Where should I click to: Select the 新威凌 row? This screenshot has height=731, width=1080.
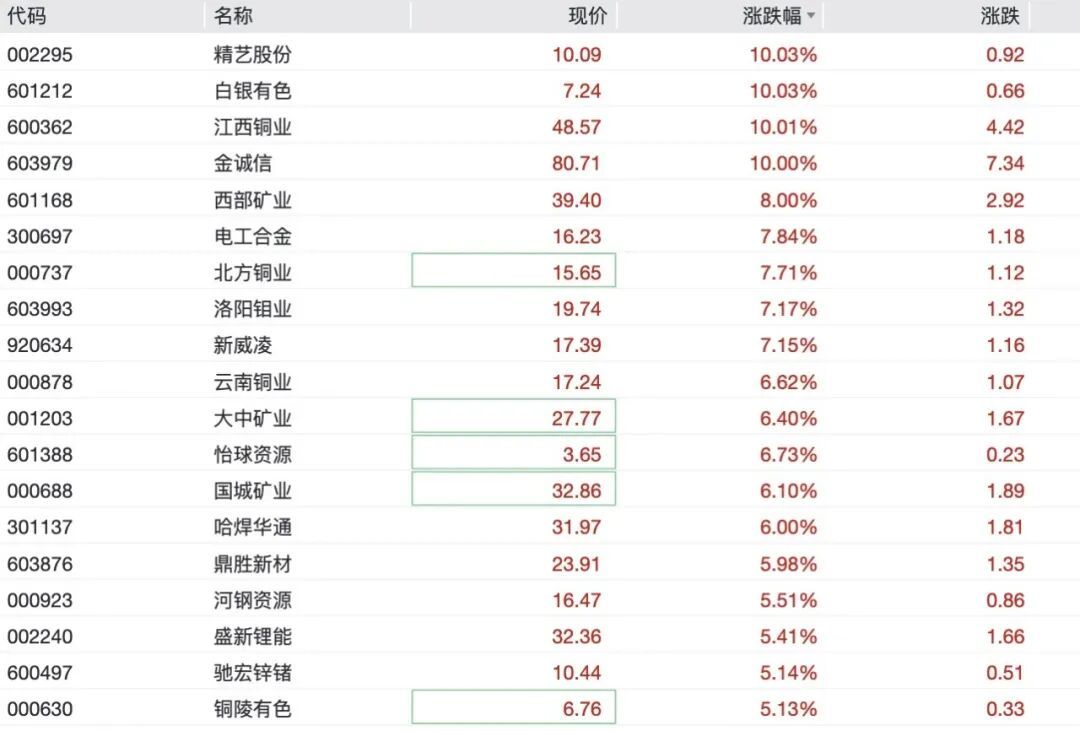540,345
